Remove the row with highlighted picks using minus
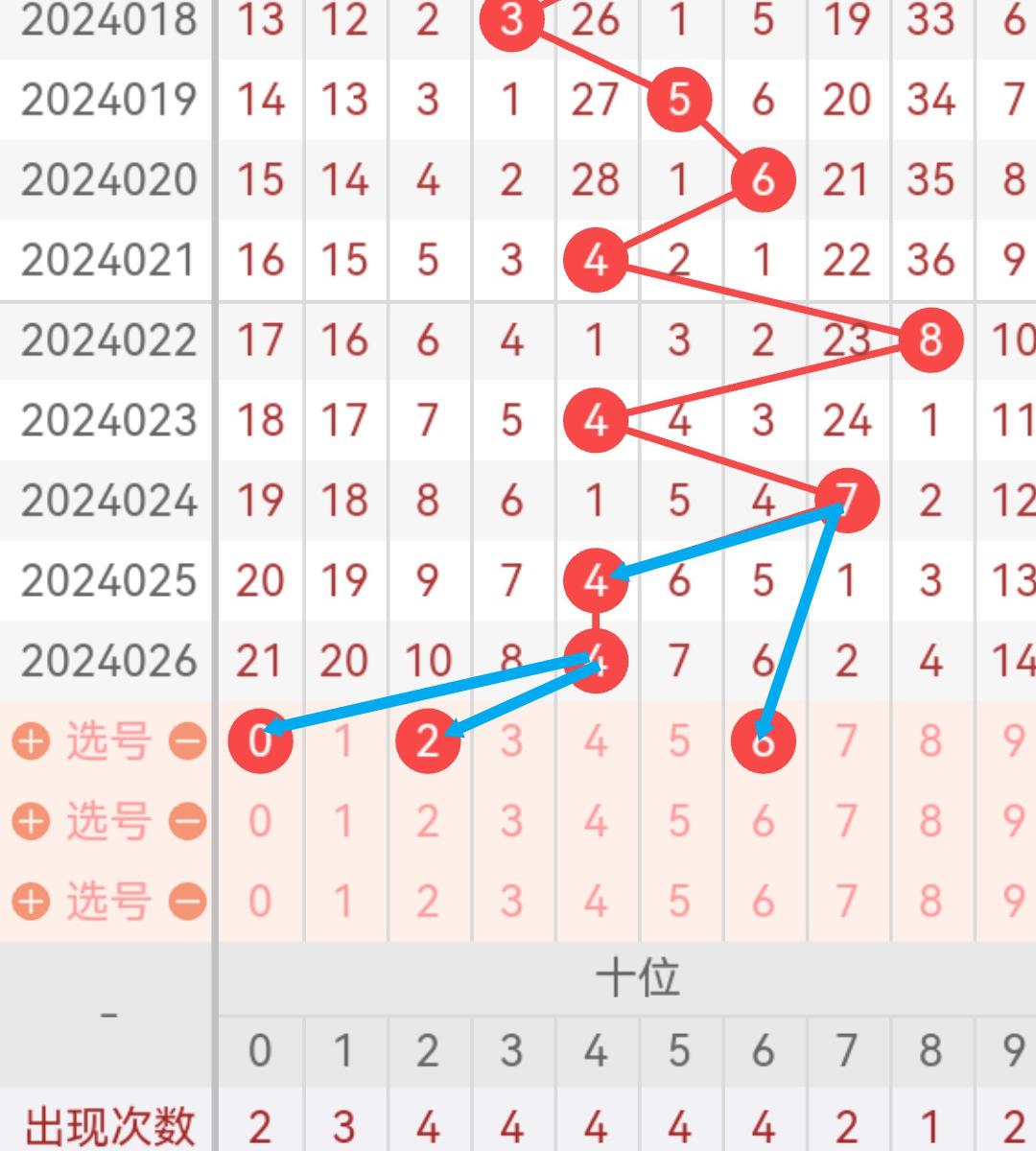 pyautogui.click(x=188, y=740)
